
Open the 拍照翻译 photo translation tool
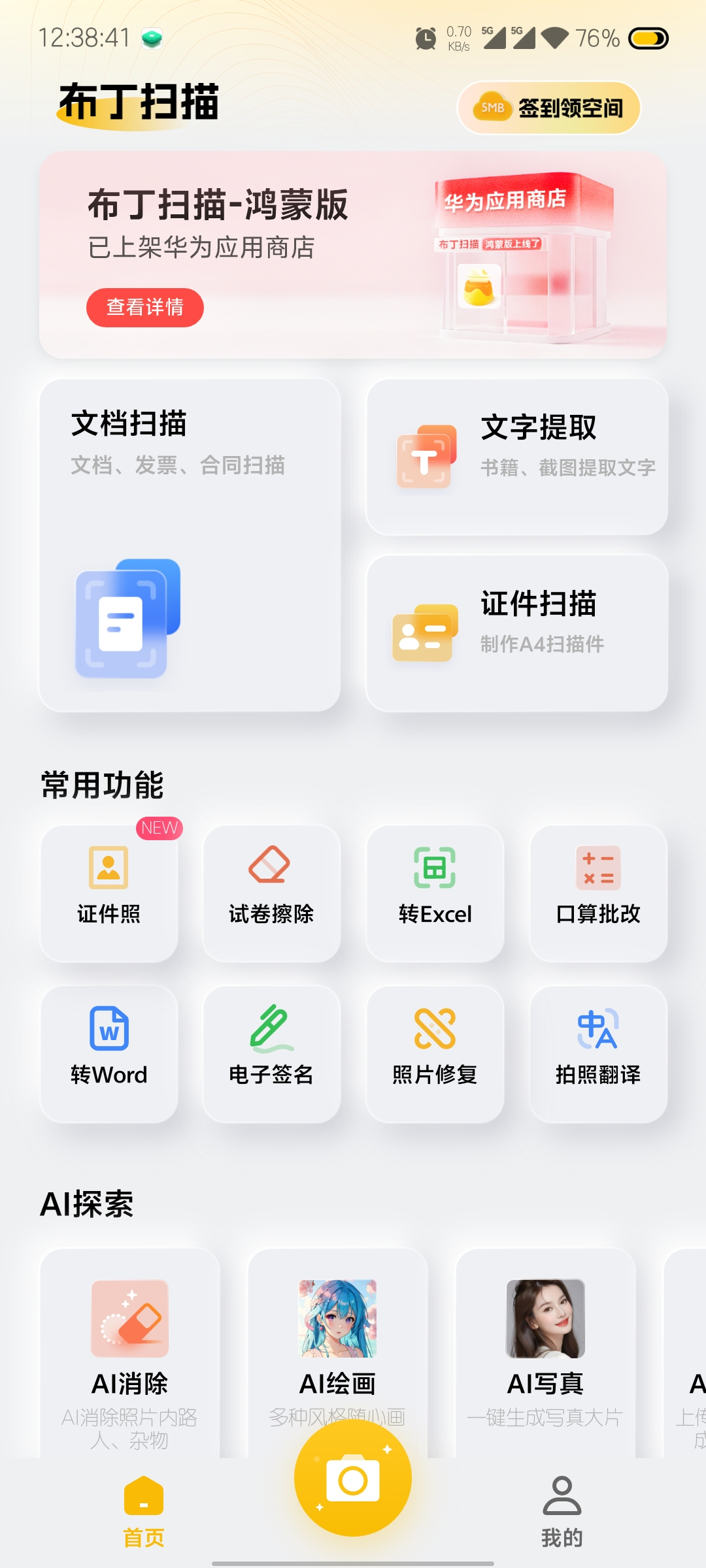point(598,1052)
